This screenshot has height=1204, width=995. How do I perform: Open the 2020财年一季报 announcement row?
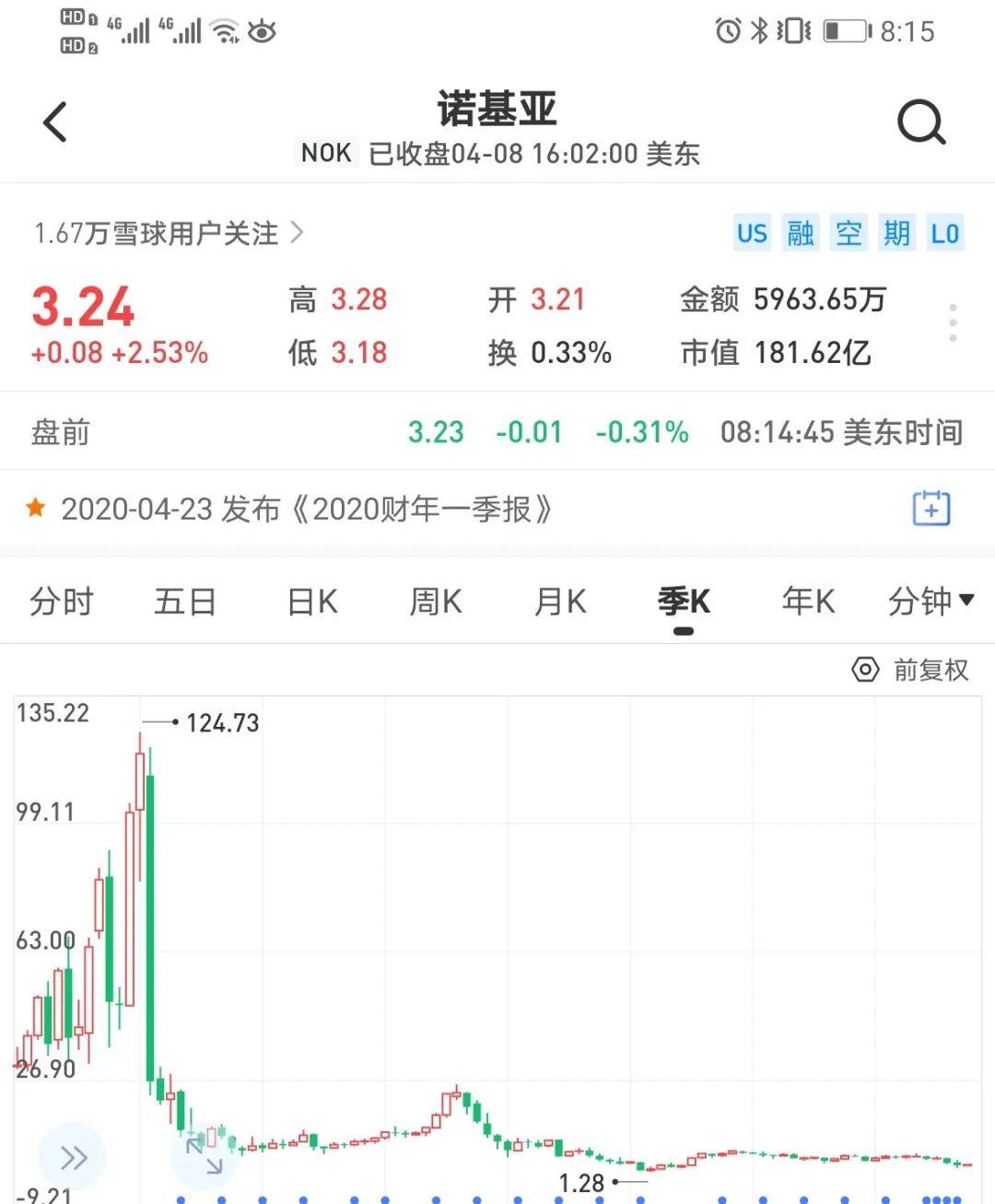coord(306,508)
